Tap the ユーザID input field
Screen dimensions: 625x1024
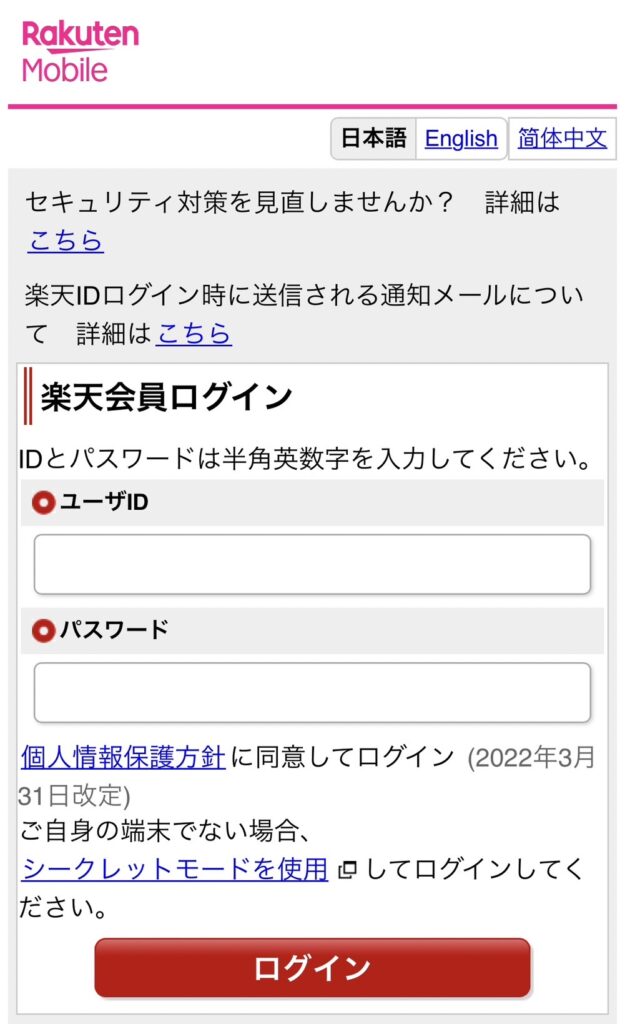tap(312, 564)
